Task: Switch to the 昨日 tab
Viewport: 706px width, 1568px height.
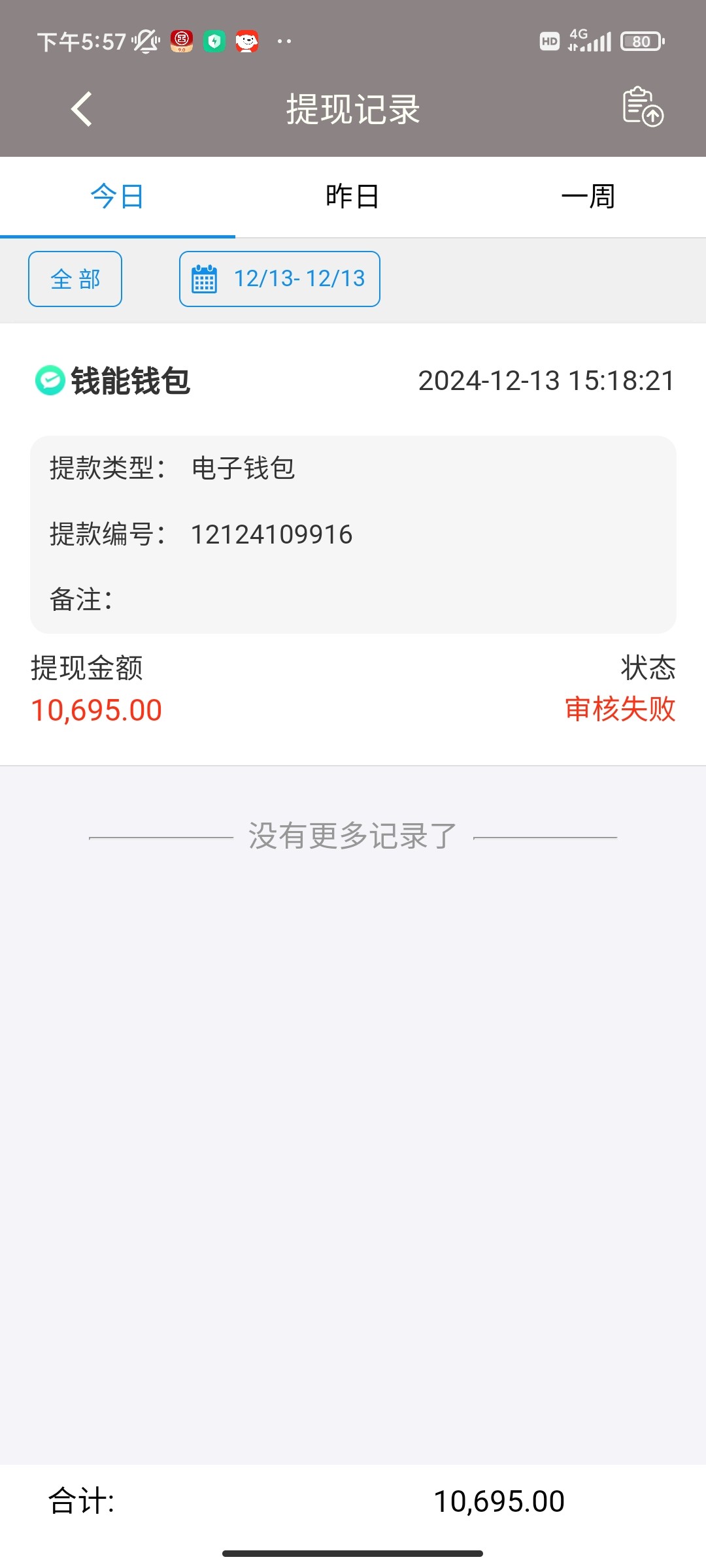Action: click(353, 196)
